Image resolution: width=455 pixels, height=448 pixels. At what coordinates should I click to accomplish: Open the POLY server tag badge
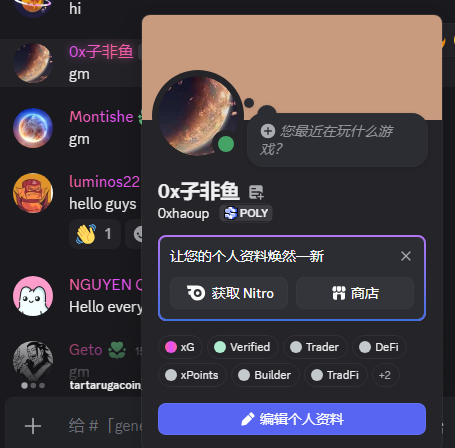tap(246, 213)
